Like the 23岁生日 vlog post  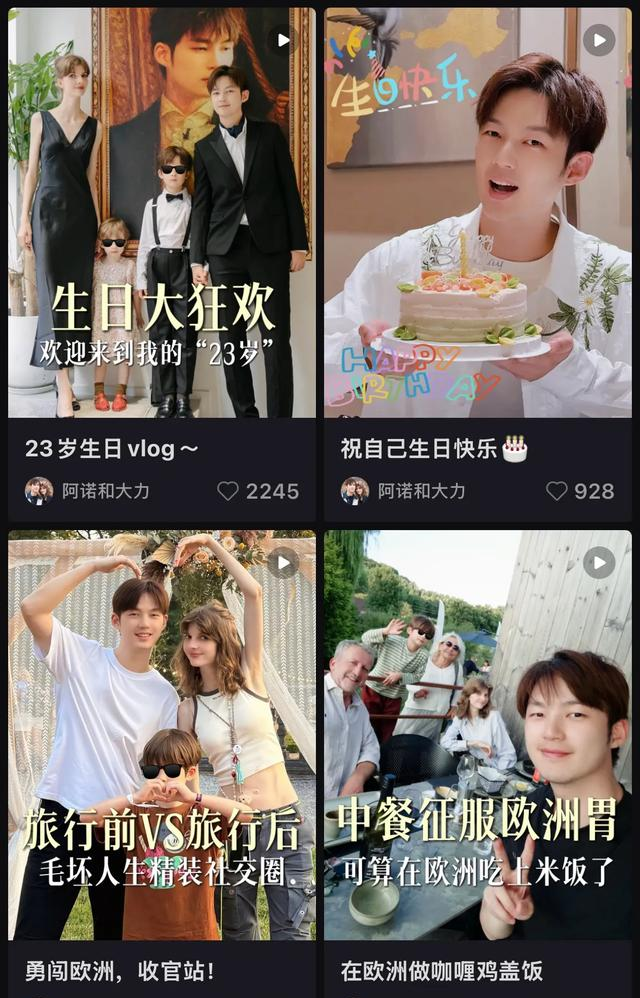(x=229, y=491)
